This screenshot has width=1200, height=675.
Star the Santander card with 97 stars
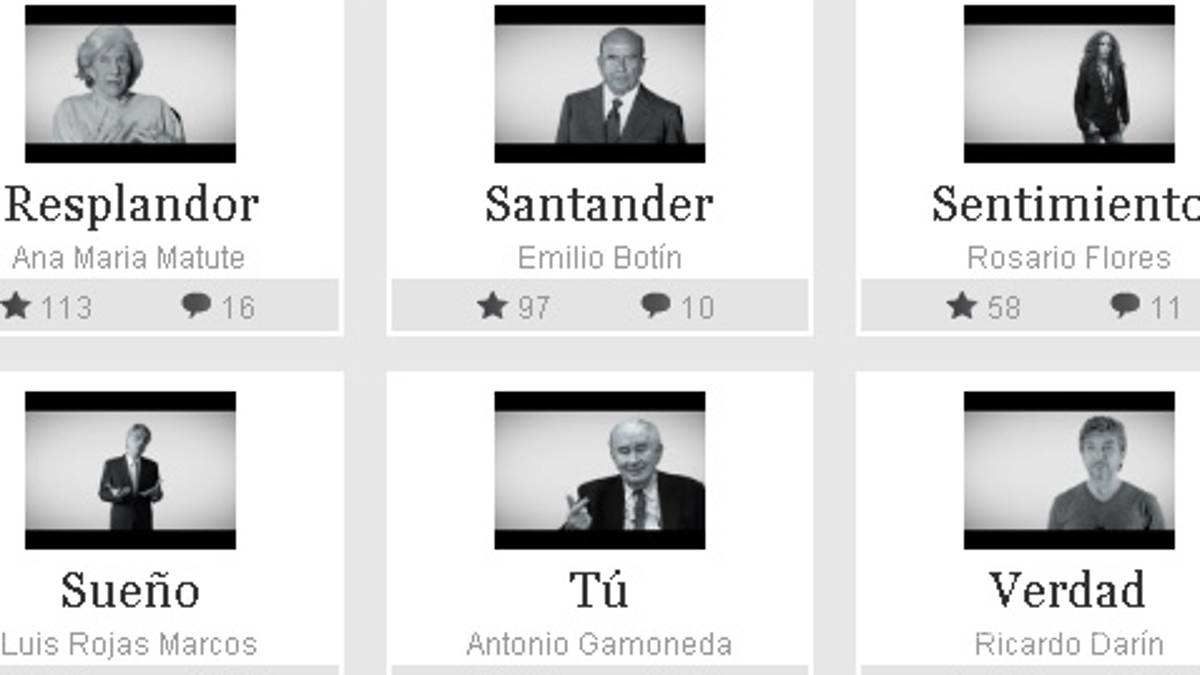(492, 306)
